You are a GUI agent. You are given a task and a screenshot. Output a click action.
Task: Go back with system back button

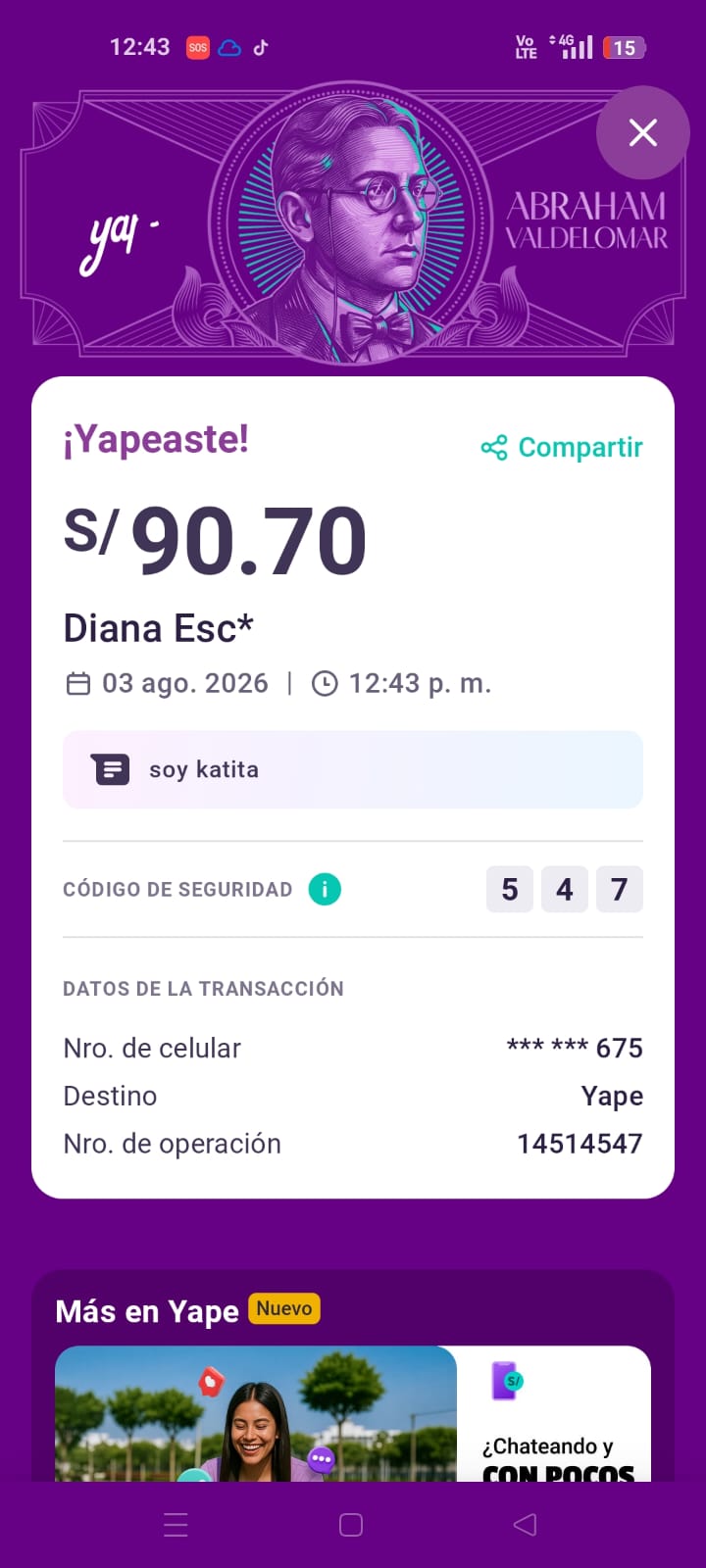[x=526, y=1525]
